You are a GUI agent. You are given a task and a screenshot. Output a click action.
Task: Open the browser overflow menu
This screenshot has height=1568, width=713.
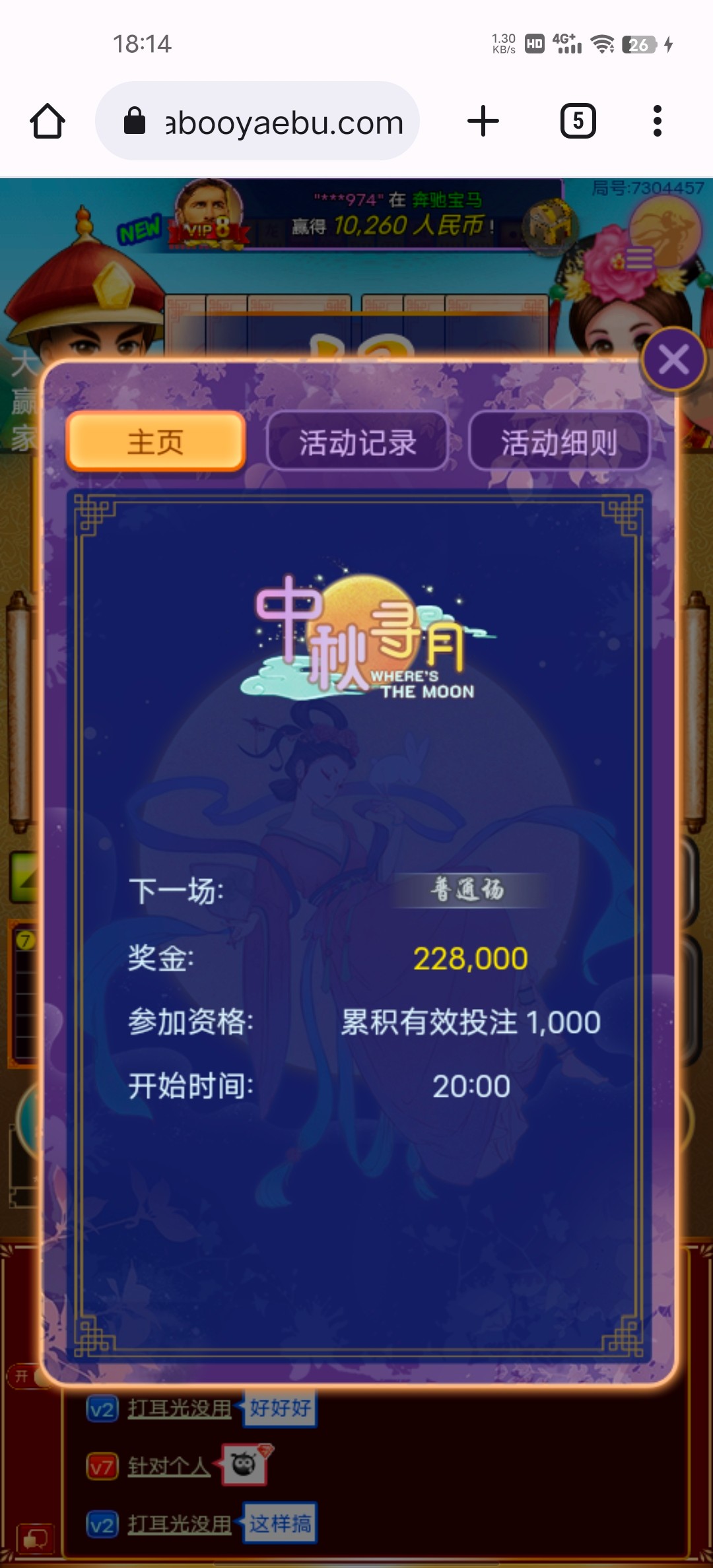[657, 121]
